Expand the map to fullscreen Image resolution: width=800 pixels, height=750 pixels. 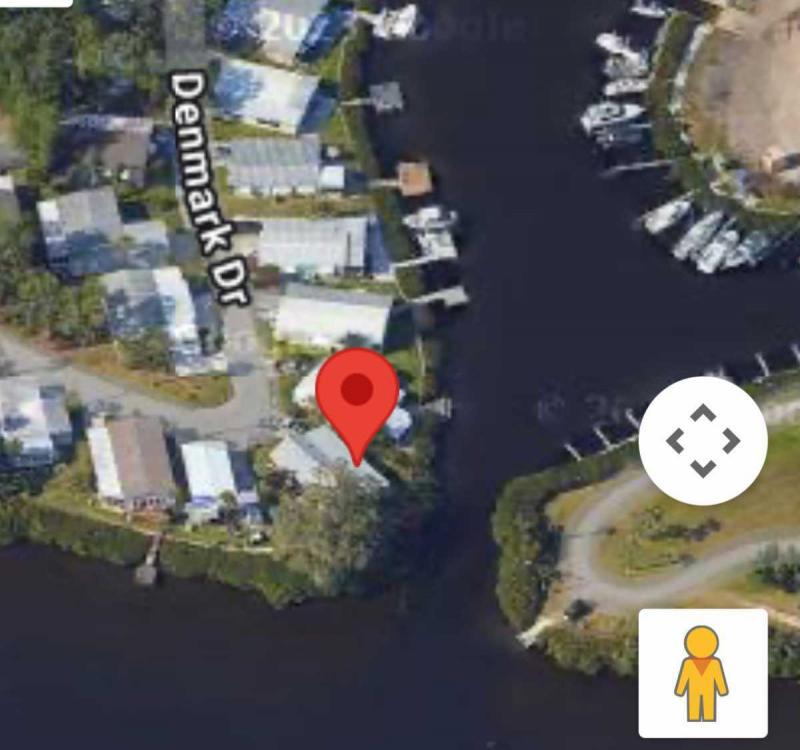coord(703,440)
